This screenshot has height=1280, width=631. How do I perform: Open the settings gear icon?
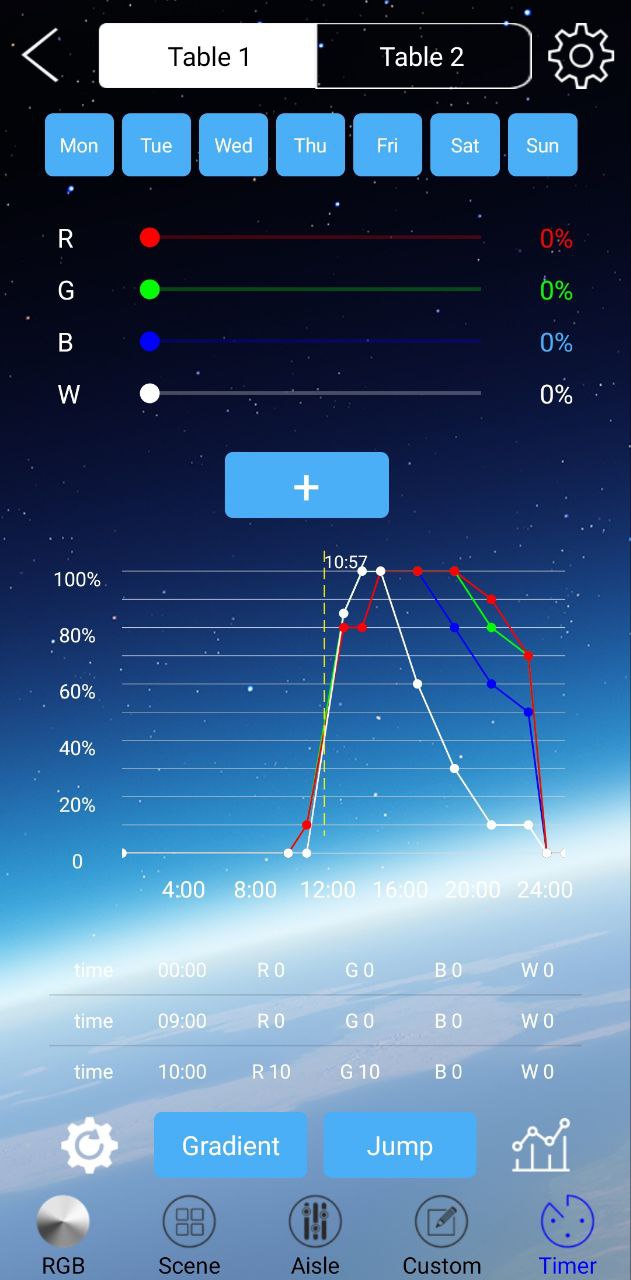581,56
